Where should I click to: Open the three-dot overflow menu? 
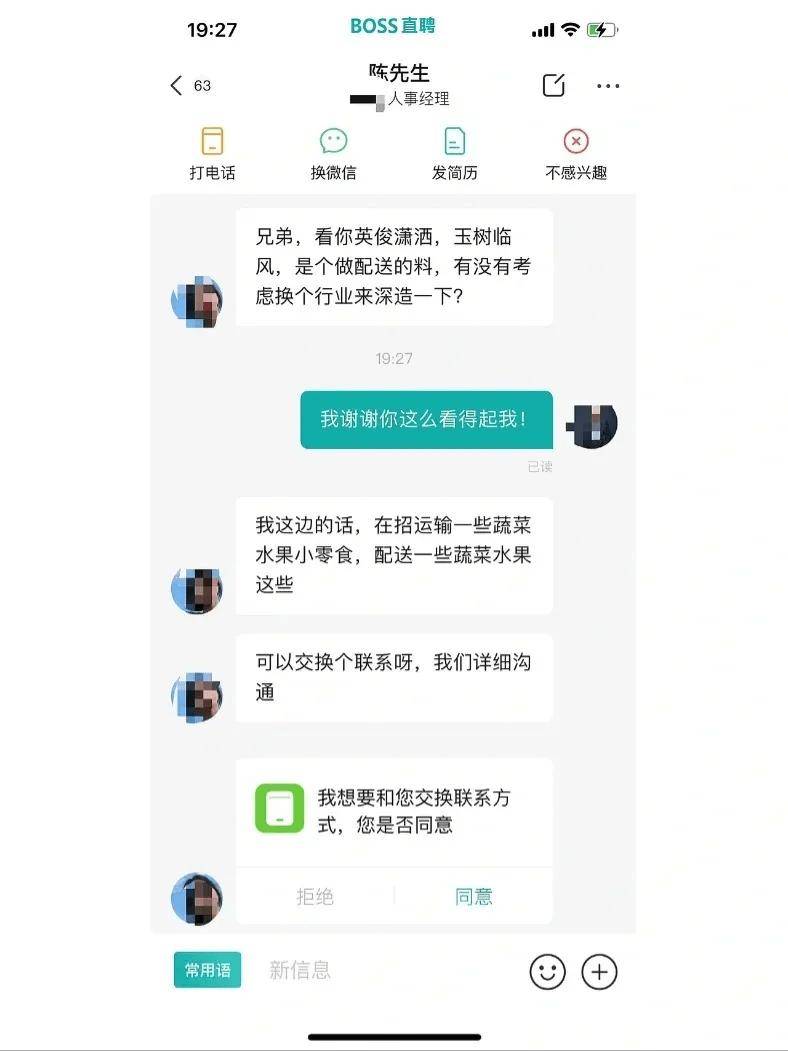click(x=608, y=86)
